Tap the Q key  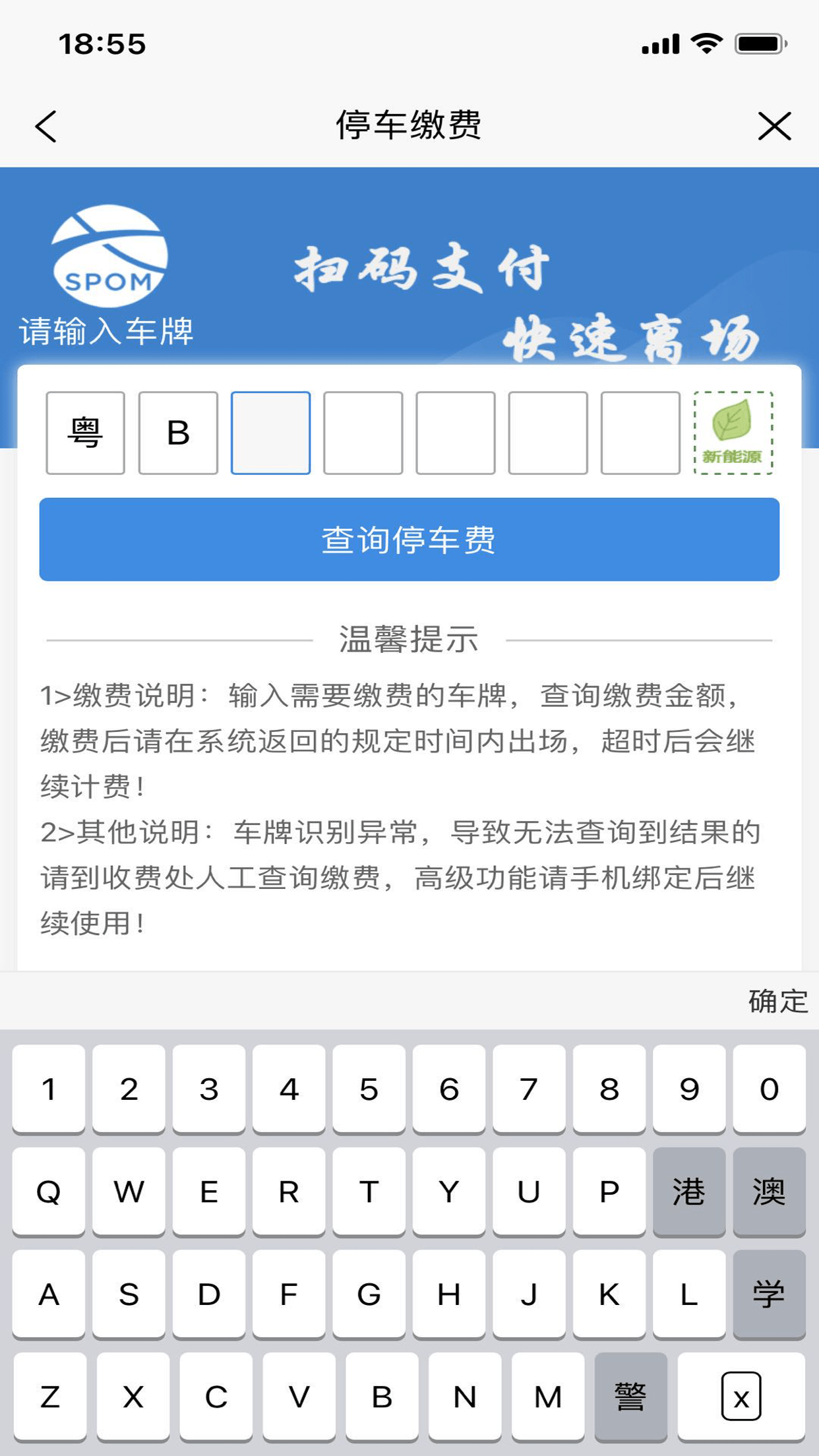[49, 1192]
